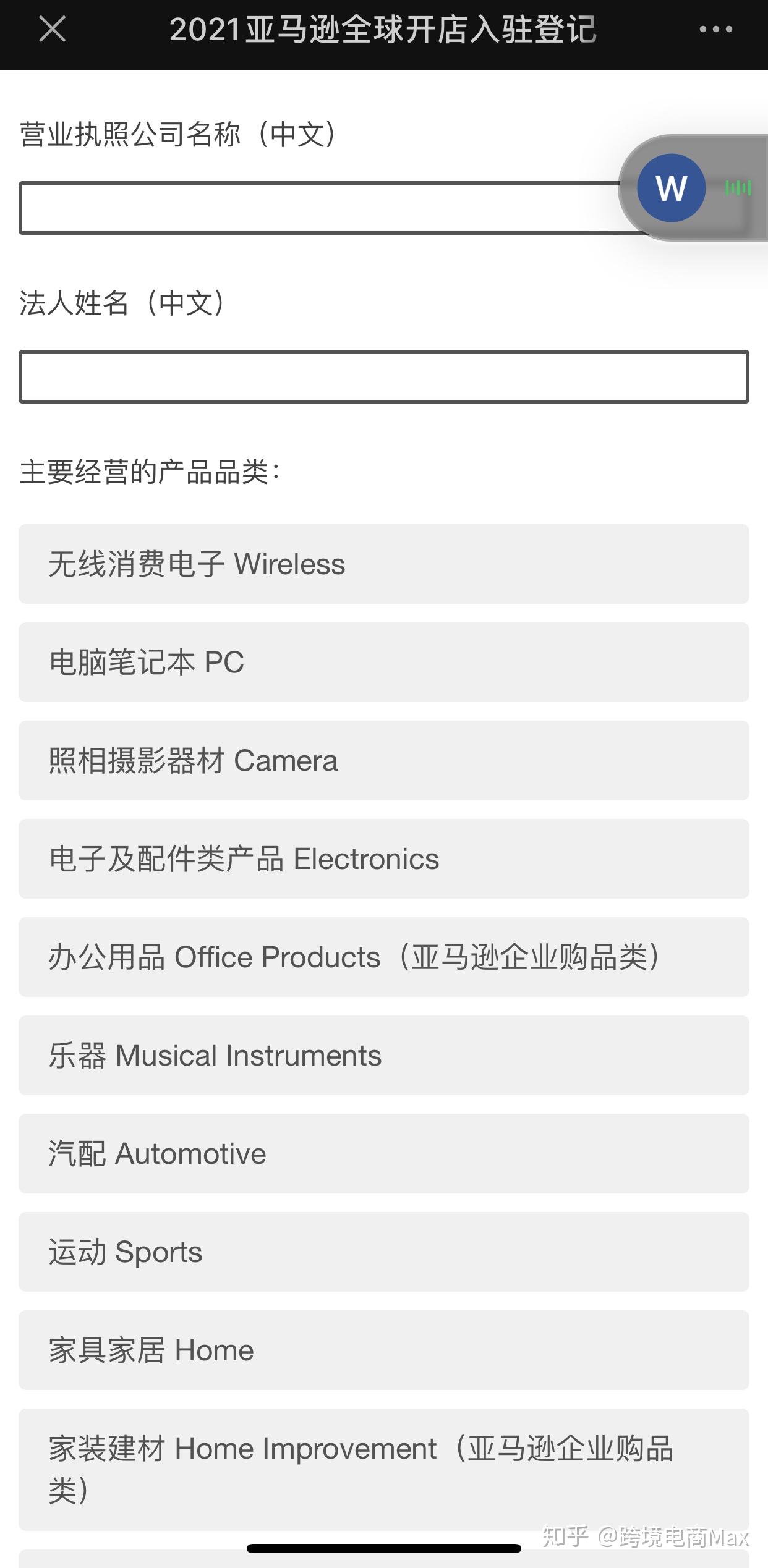Select 家具家居 Home category
Viewport: 768px width, 1568px height.
(384, 1350)
